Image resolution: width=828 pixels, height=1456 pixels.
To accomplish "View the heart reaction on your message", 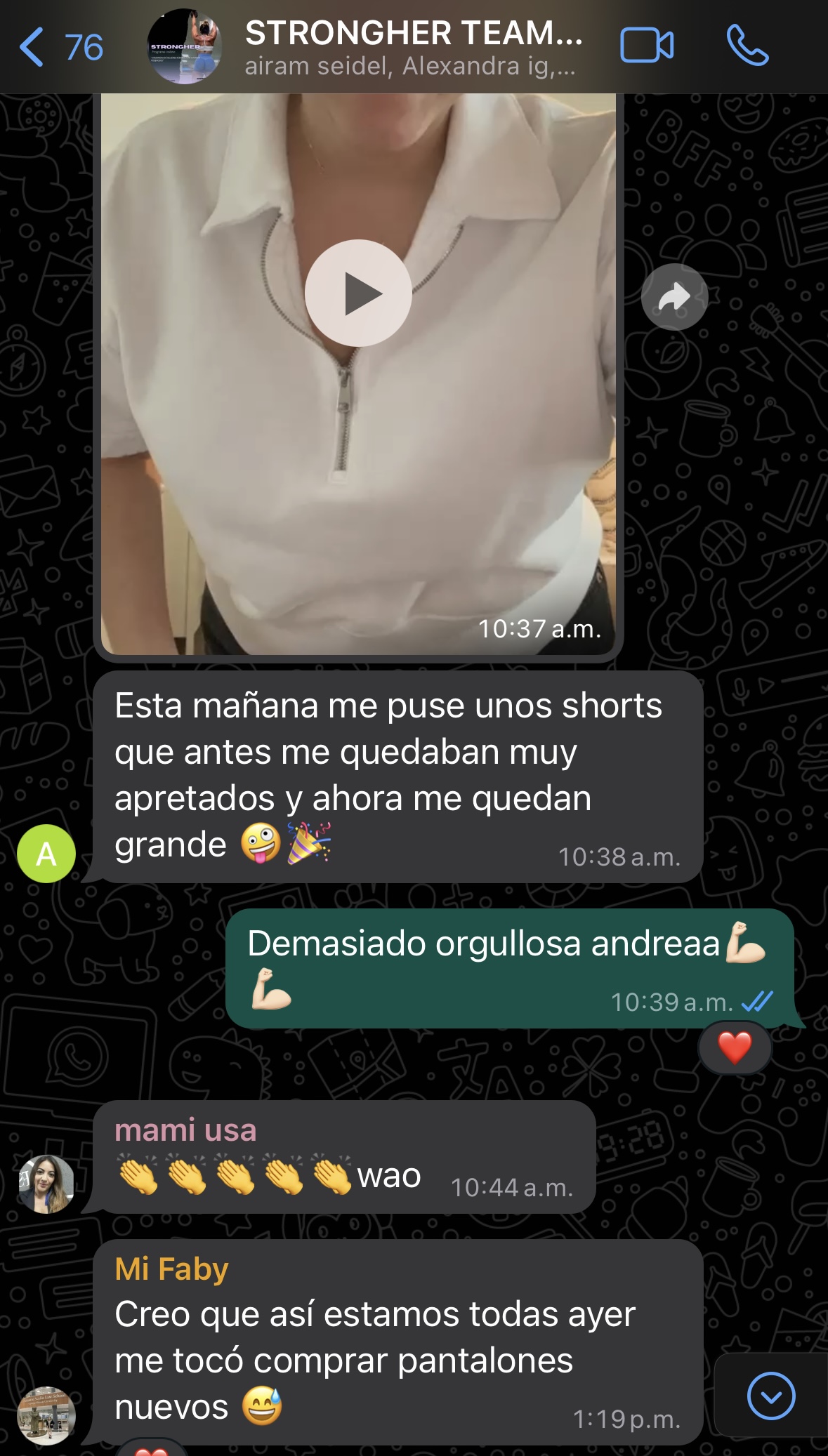I will coord(735,1048).
